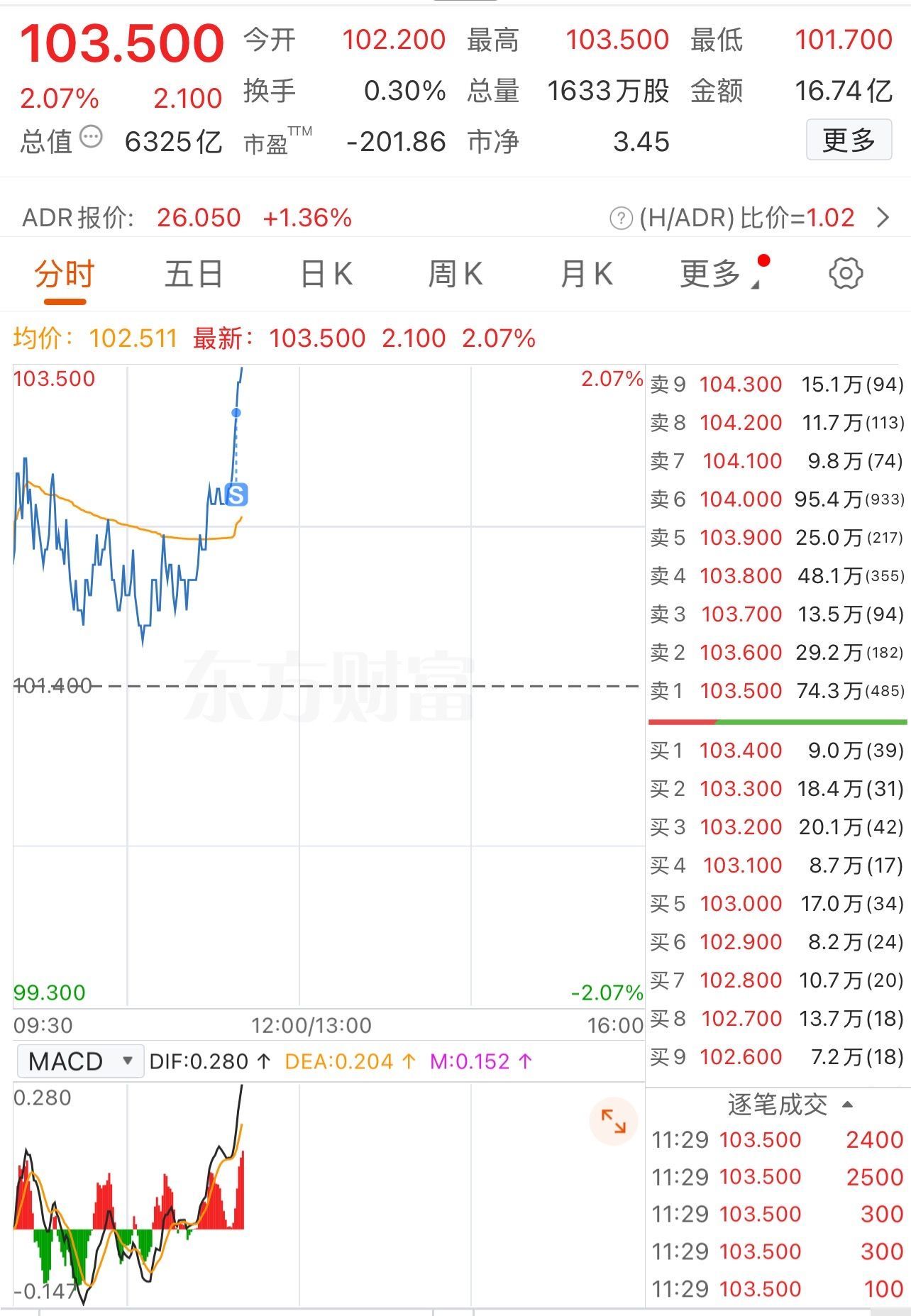Expand the chart to full screen
This screenshot has width=911, height=1316.
(613, 1121)
